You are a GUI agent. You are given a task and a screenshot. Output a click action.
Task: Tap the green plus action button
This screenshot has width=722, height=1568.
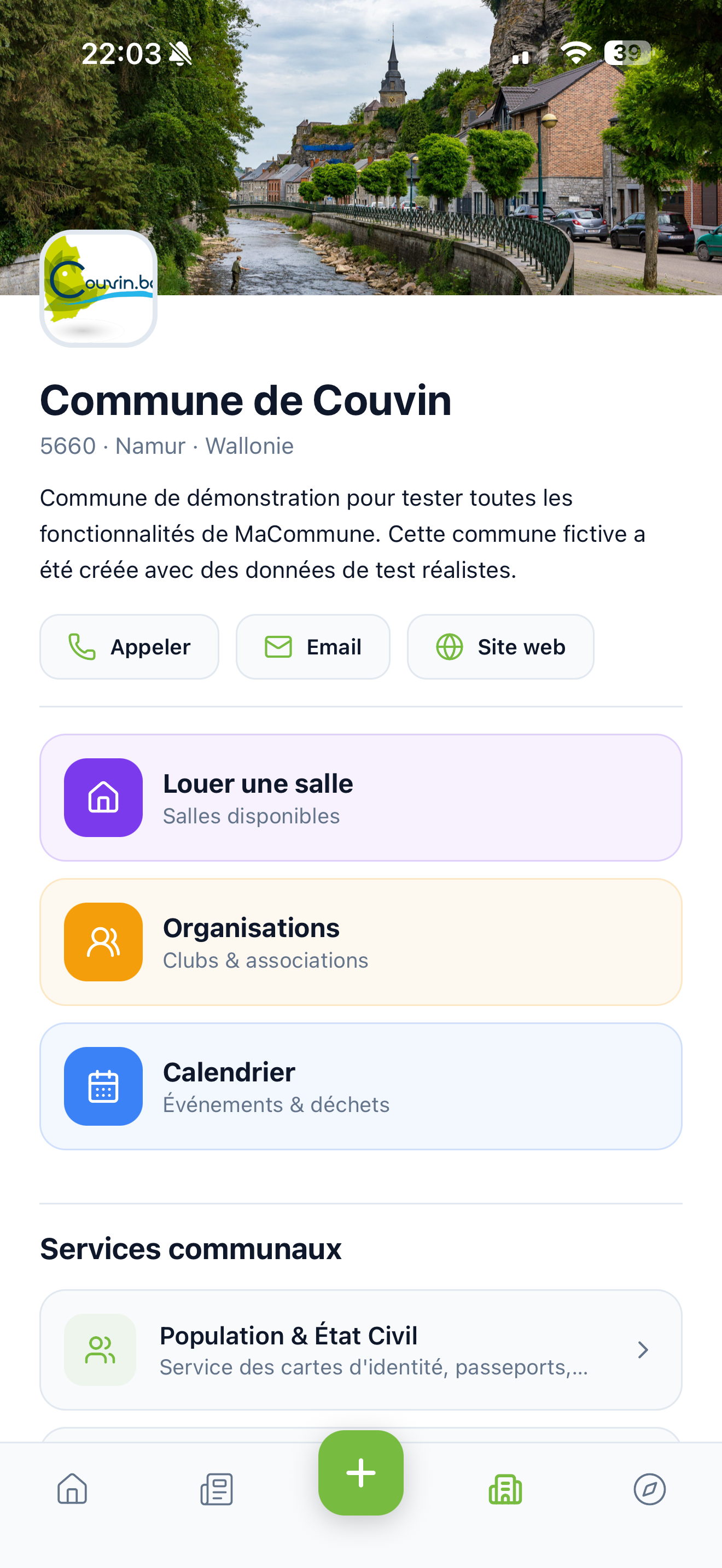[x=360, y=1473]
